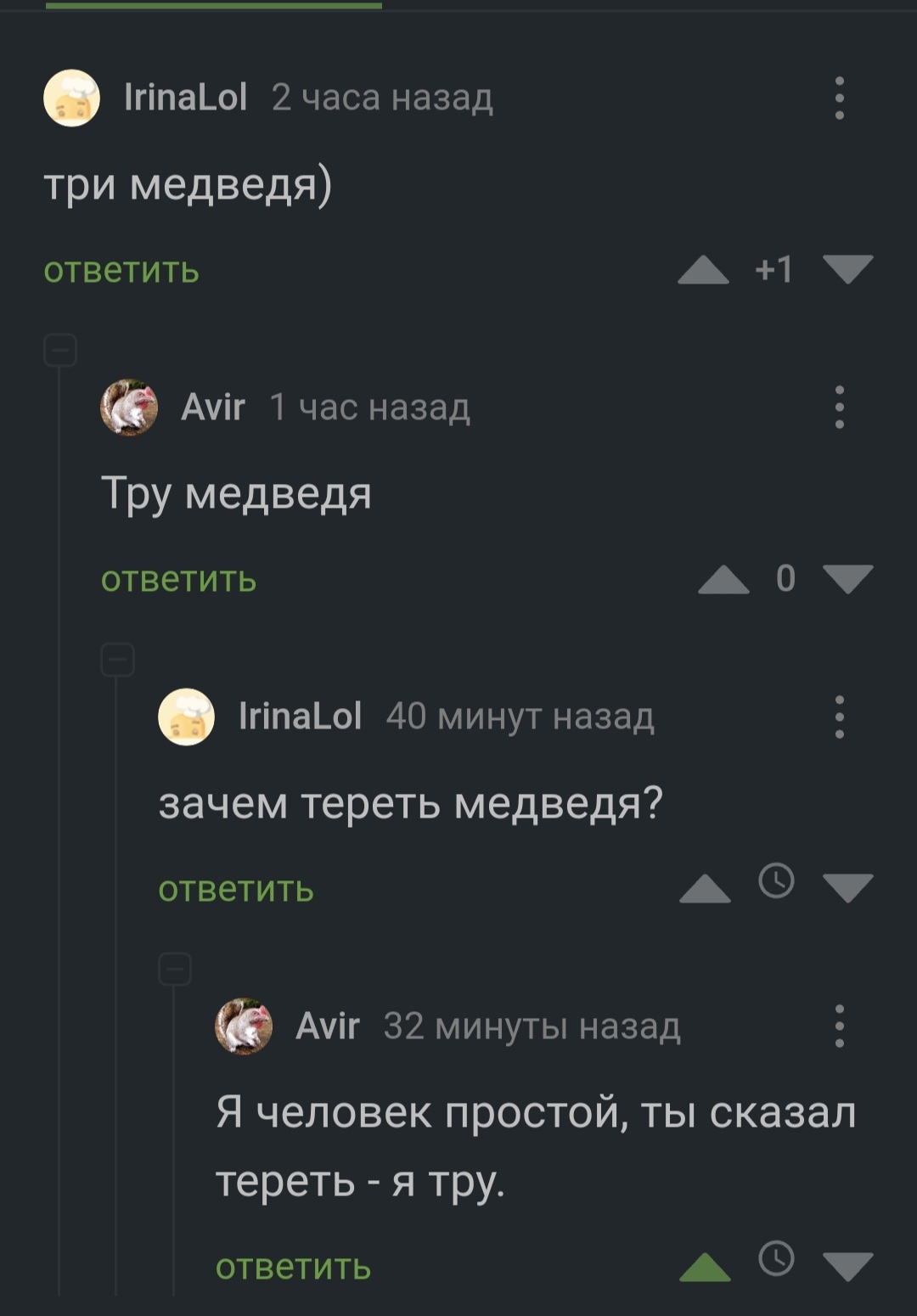Upvote "Тру медведя" comment
Screen dimensions: 917x1316
pyautogui.click(x=723, y=580)
